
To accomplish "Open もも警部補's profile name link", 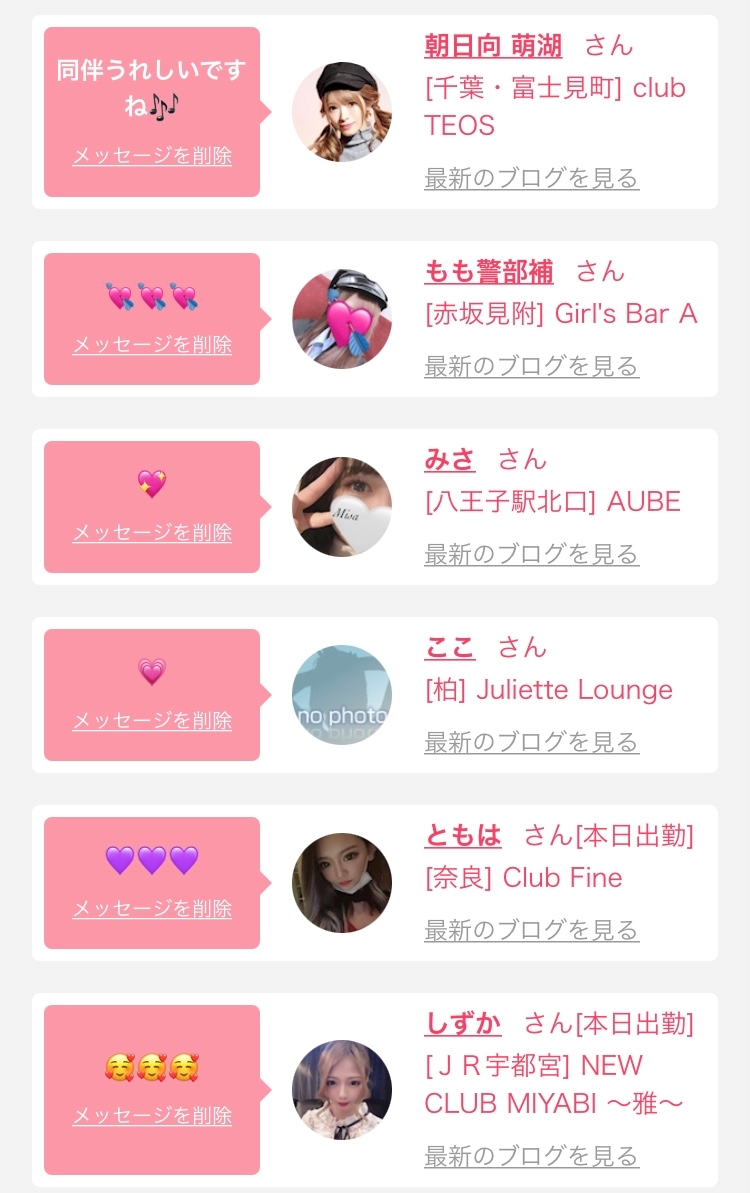I will [x=489, y=272].
